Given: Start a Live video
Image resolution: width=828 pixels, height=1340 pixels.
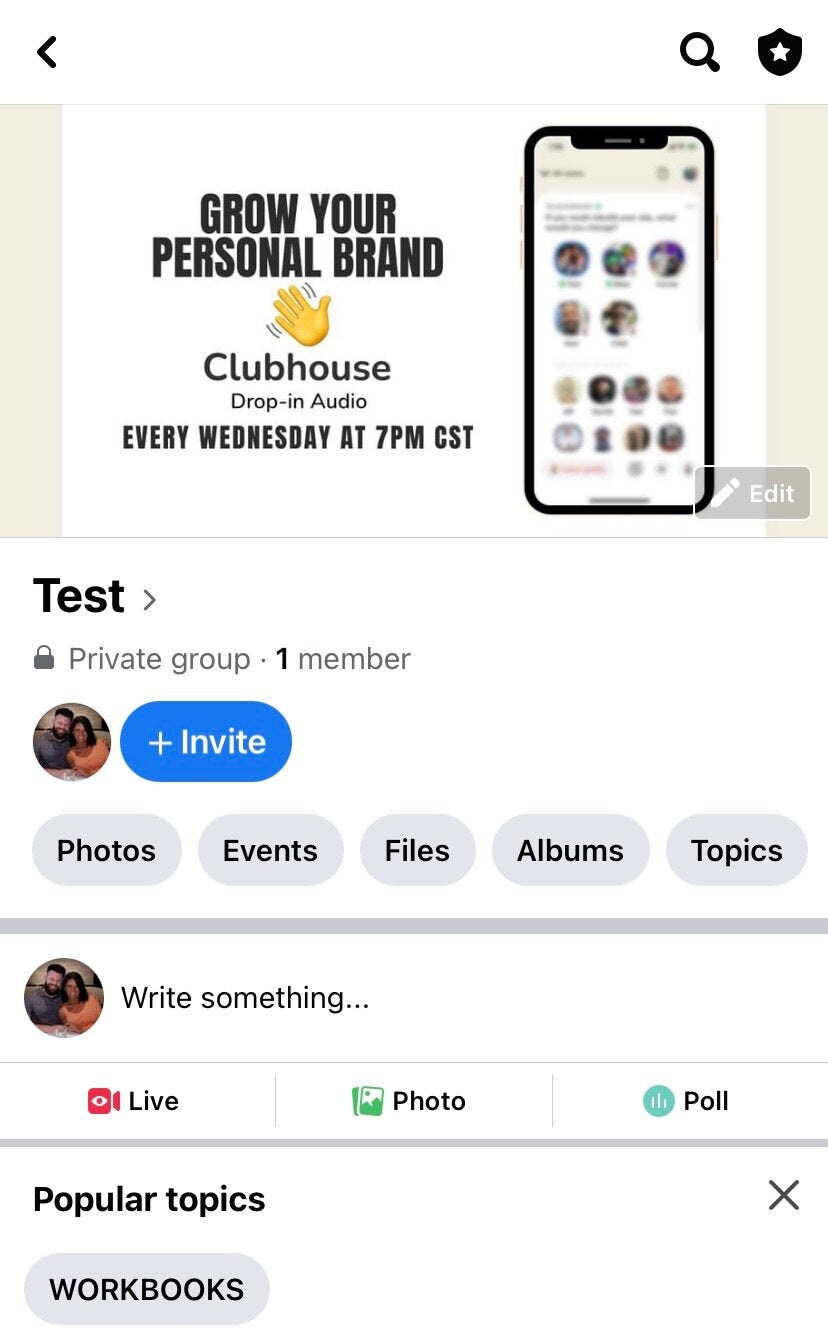Looking at the screenshot, I should pyautogui.click(x=133, y=1101).
